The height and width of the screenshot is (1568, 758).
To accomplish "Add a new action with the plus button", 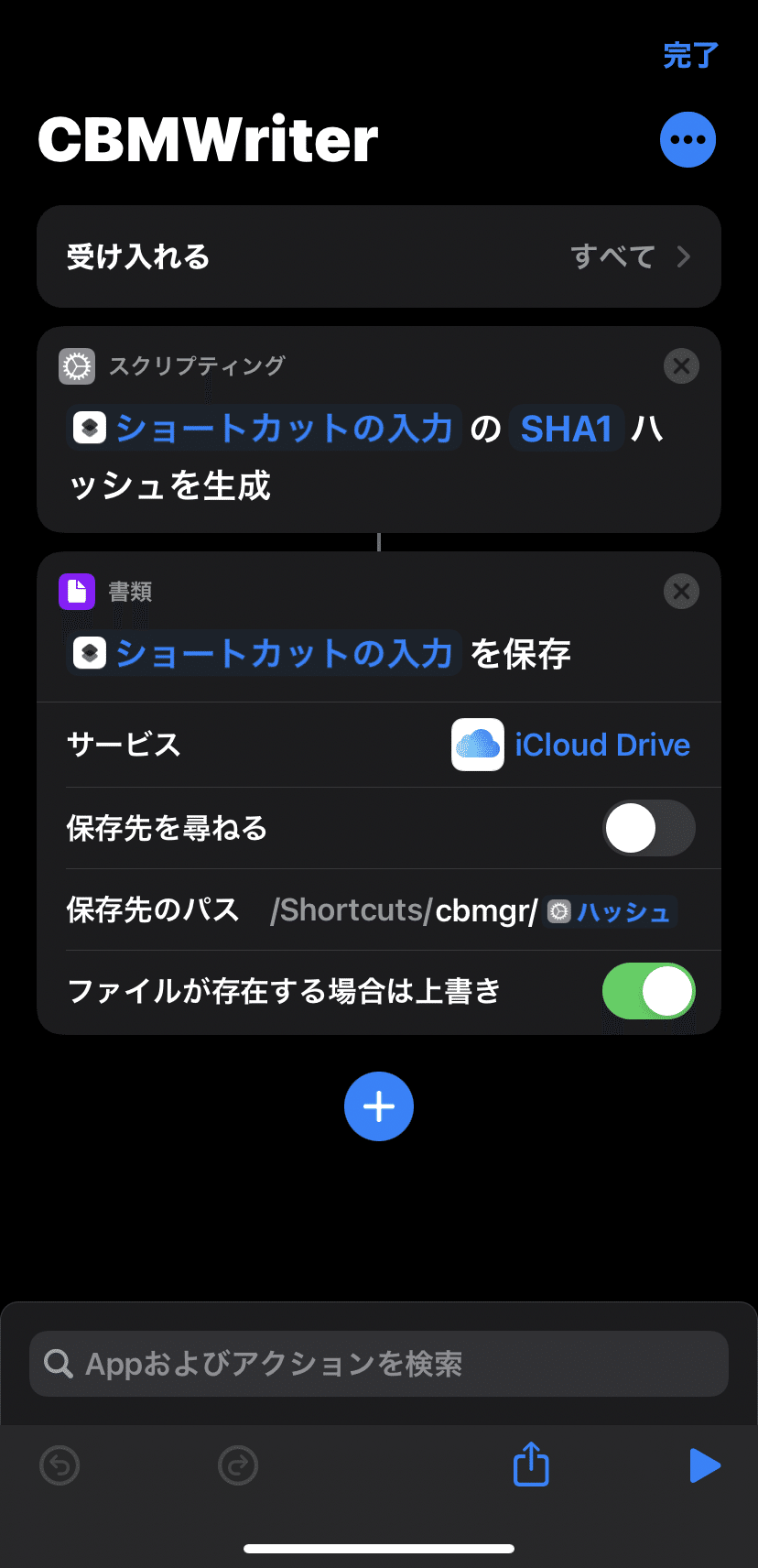I will pyautogui.click(x=379, y=1106).
